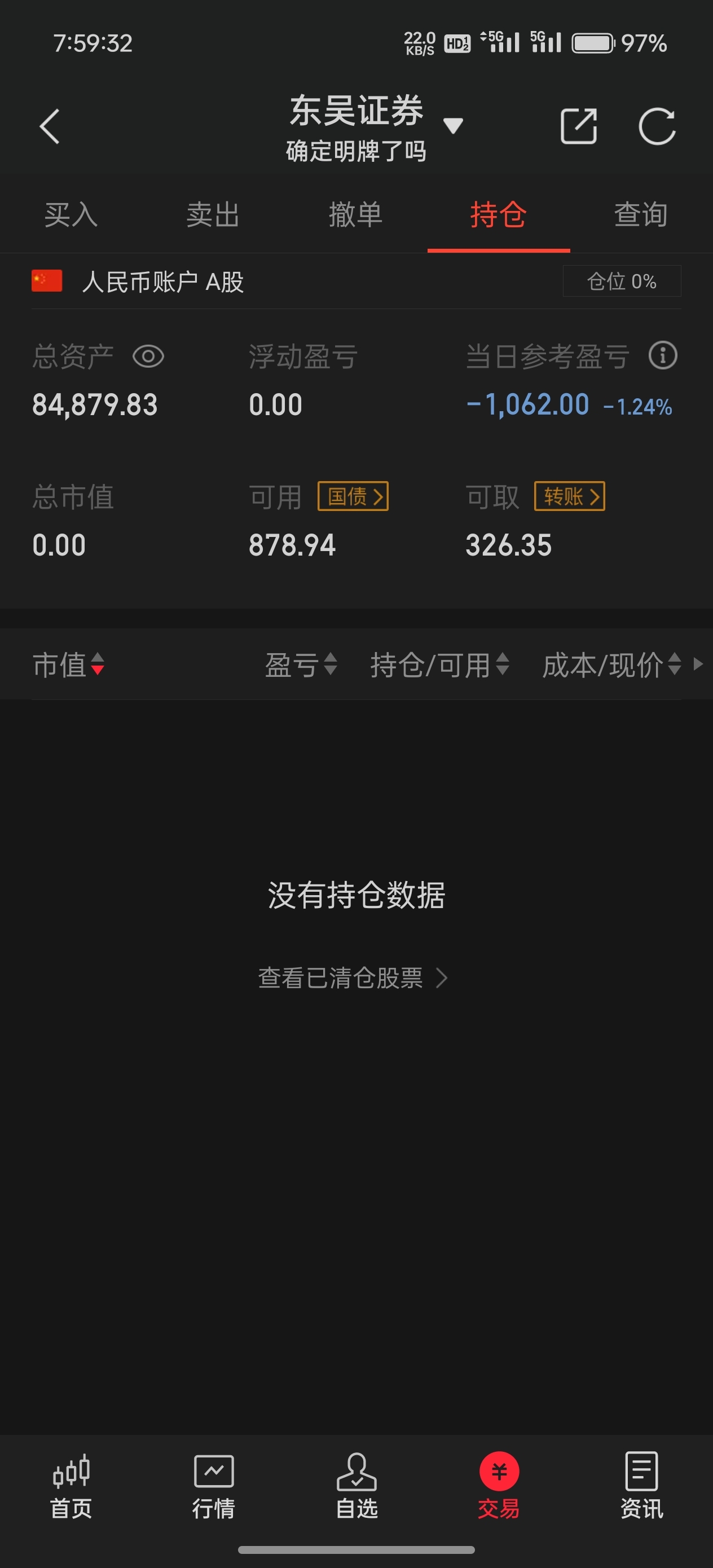713x1568 pixels.
Task: Go to 首页 in bottom navigation
Action: coord(71,1486)
